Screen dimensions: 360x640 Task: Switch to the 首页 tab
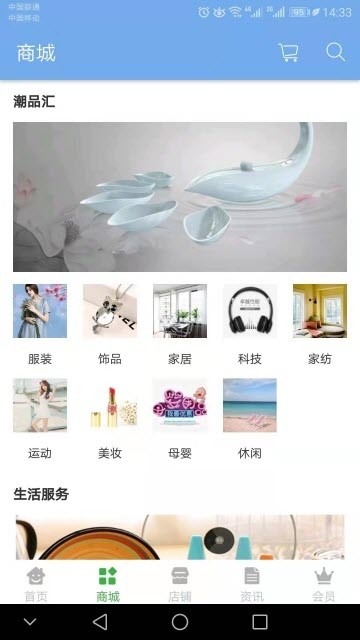(x=36, y=584)
